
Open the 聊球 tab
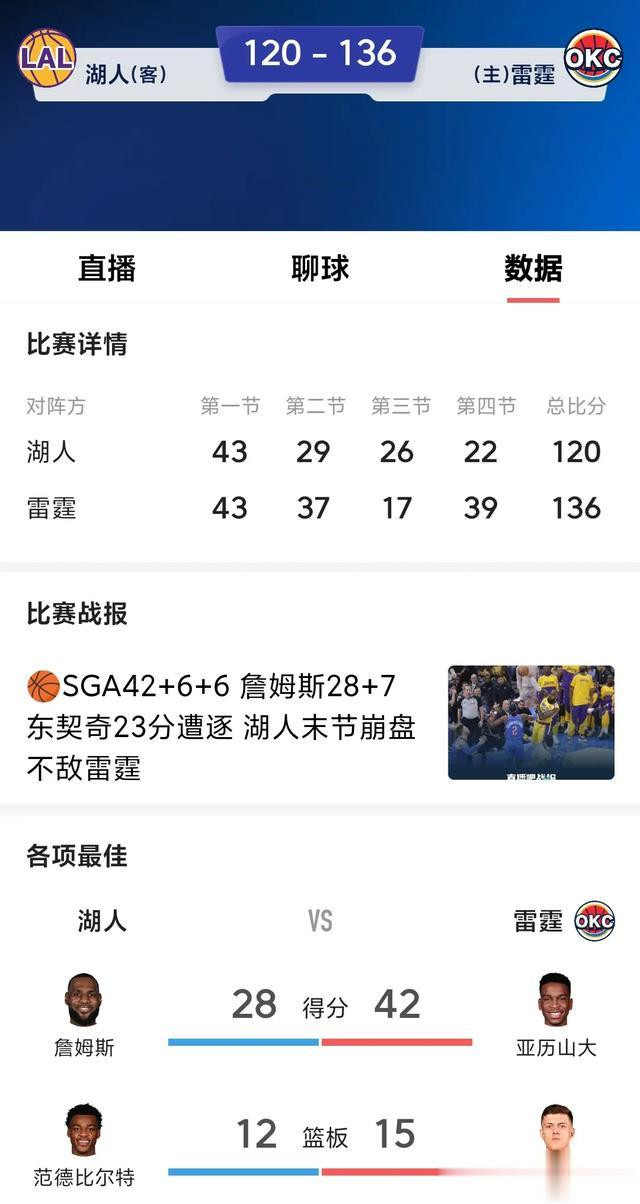(320, 269)
